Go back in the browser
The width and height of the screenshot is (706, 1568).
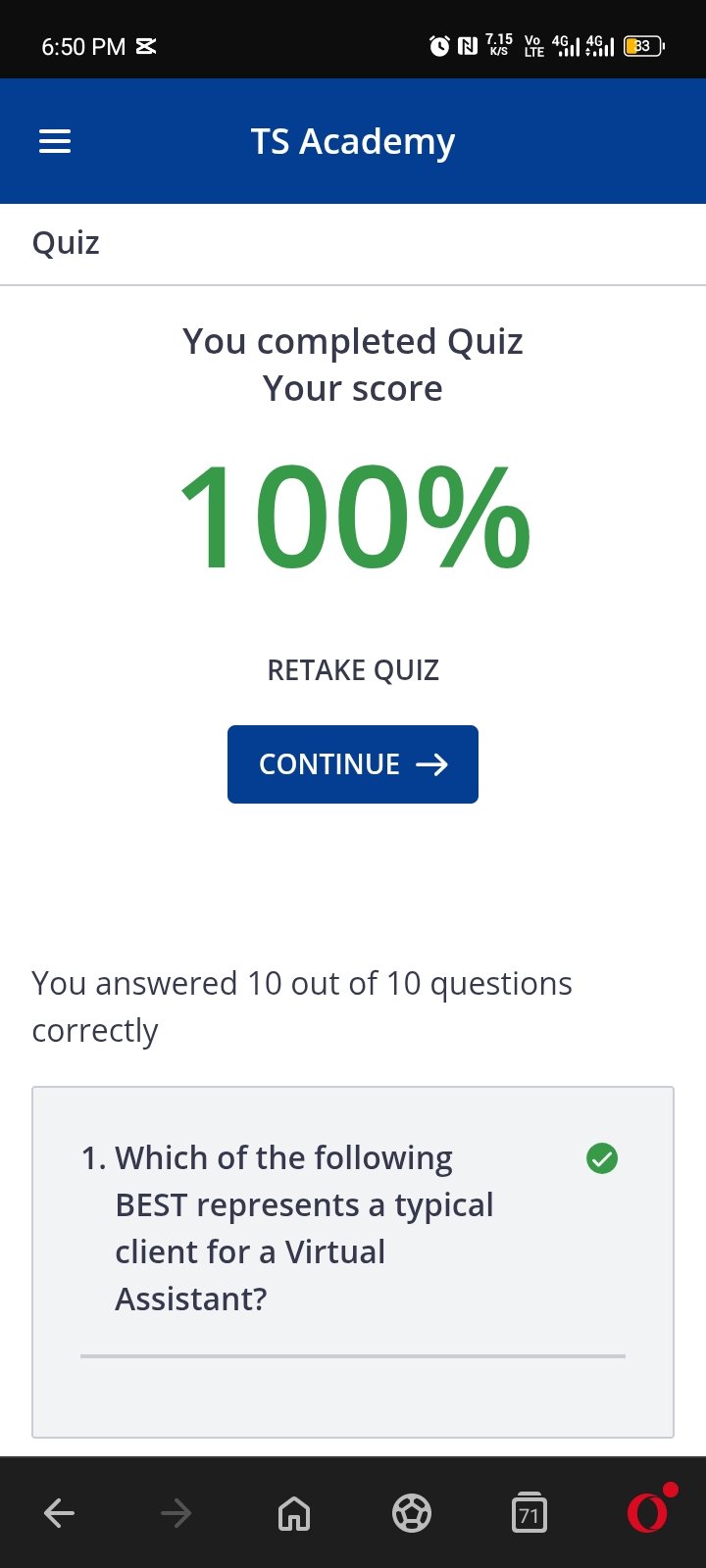59,1513
